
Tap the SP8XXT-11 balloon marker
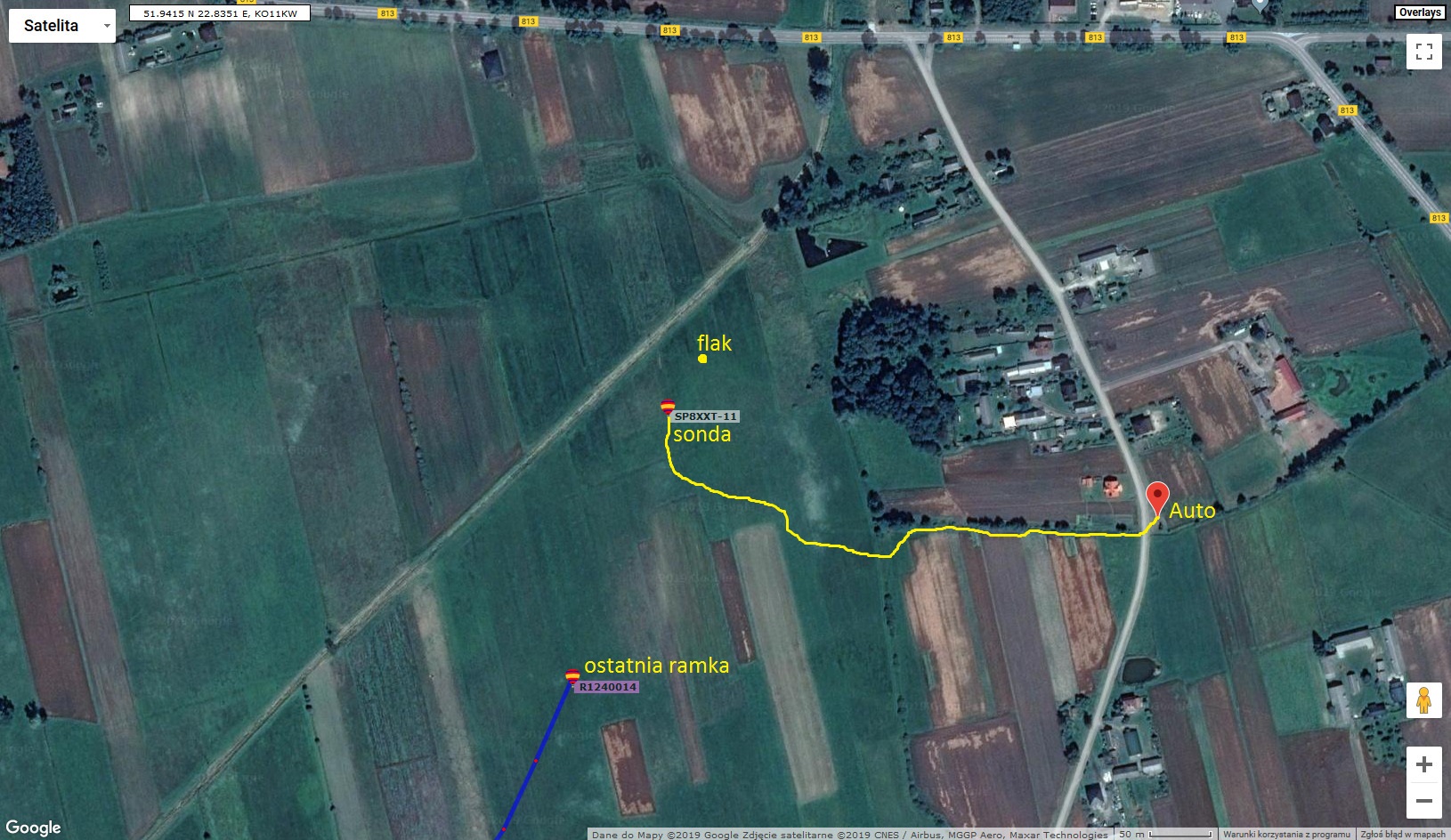(x=668, y=408)
